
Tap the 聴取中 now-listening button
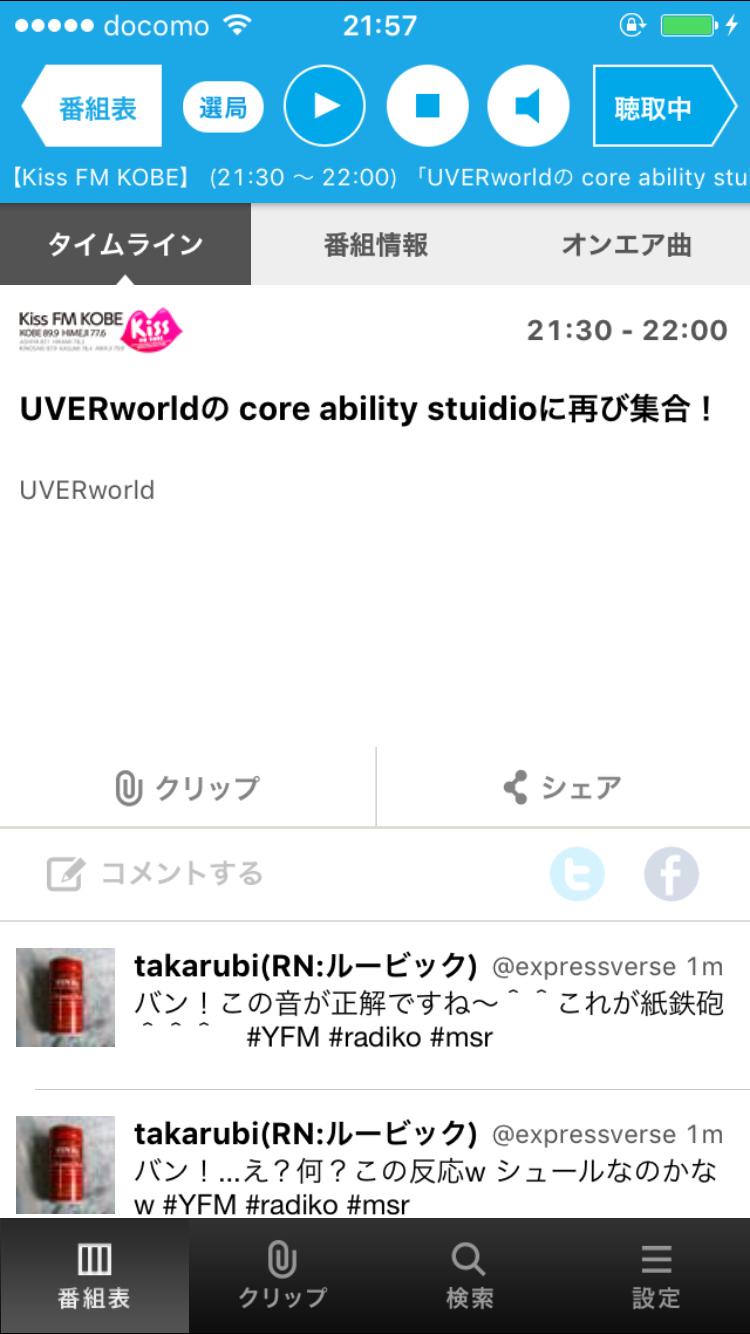pyautogui.click(x=664, y=107)
